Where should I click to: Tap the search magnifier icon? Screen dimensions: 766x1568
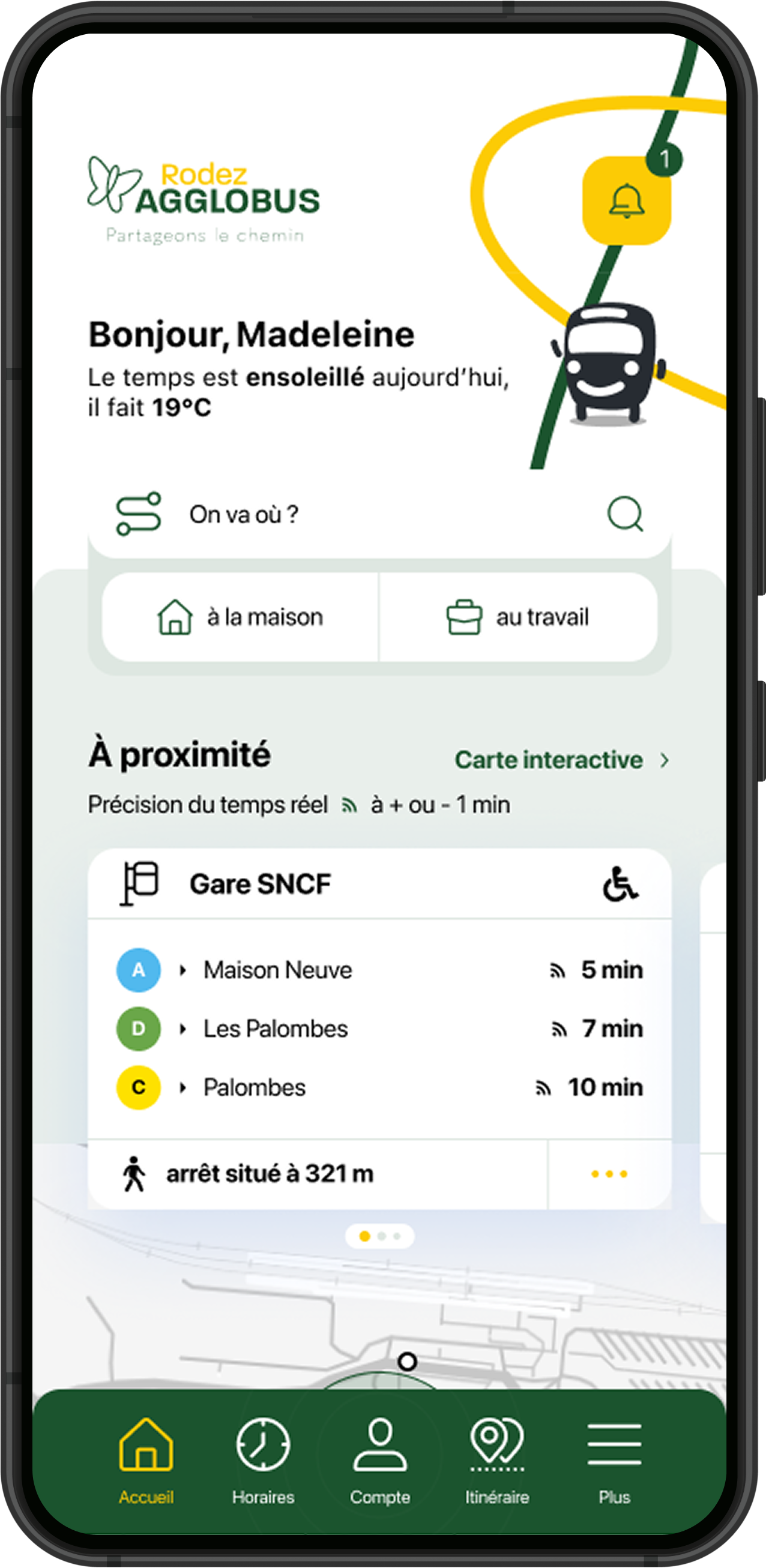(x=626, y=514)
